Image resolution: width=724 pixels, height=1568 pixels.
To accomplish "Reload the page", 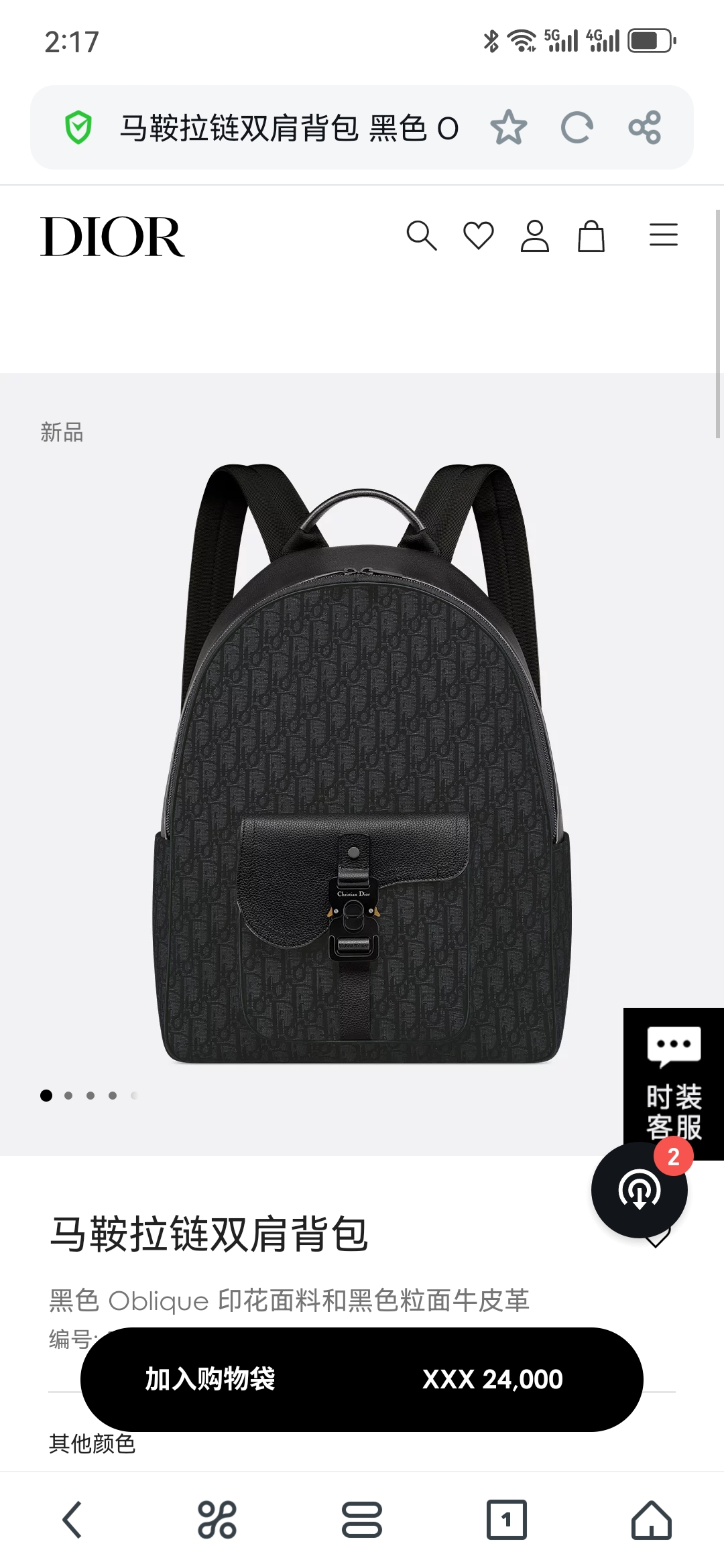I will pyautogui.click(x=577, y=127).
